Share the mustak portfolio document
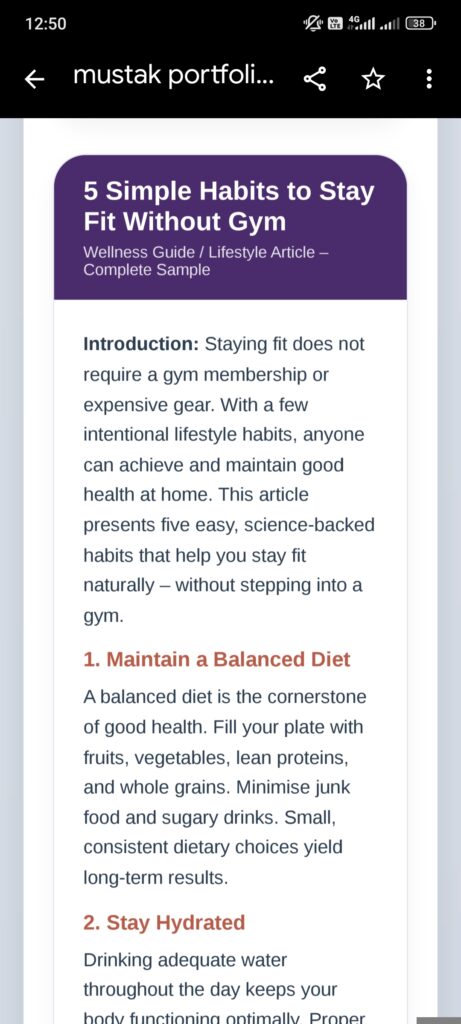 click(314, 80)
